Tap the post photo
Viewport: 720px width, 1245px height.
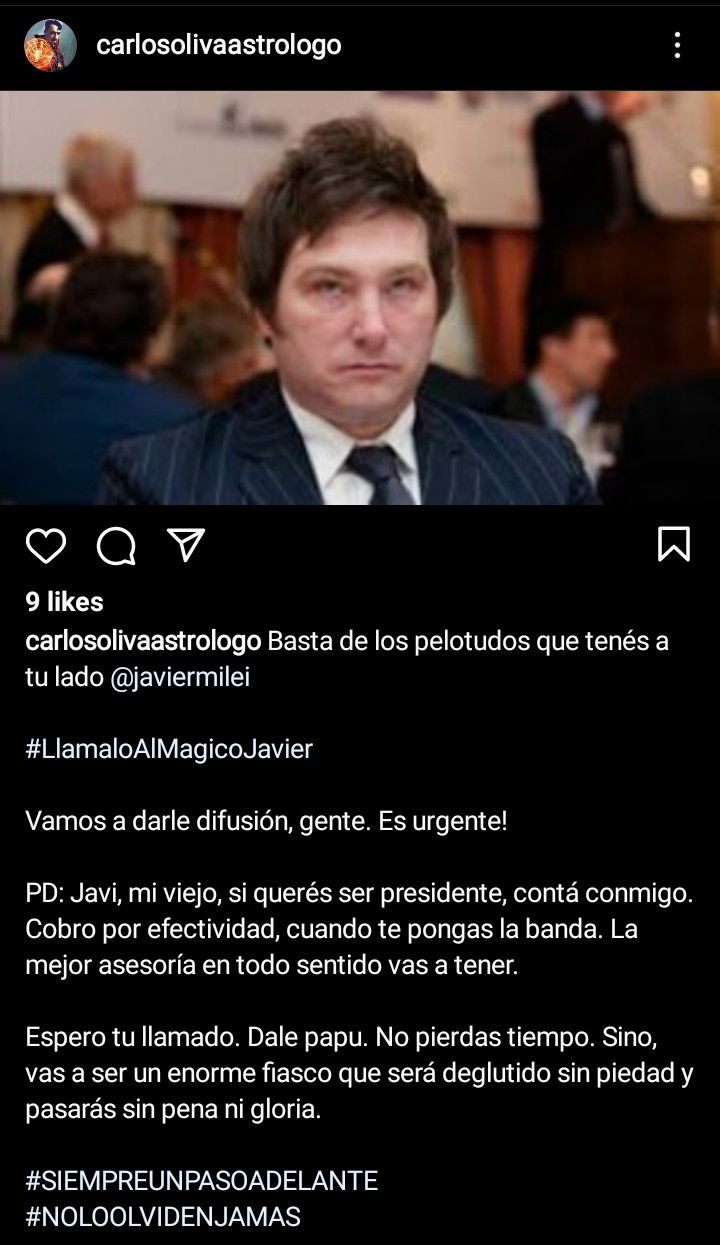360,297
